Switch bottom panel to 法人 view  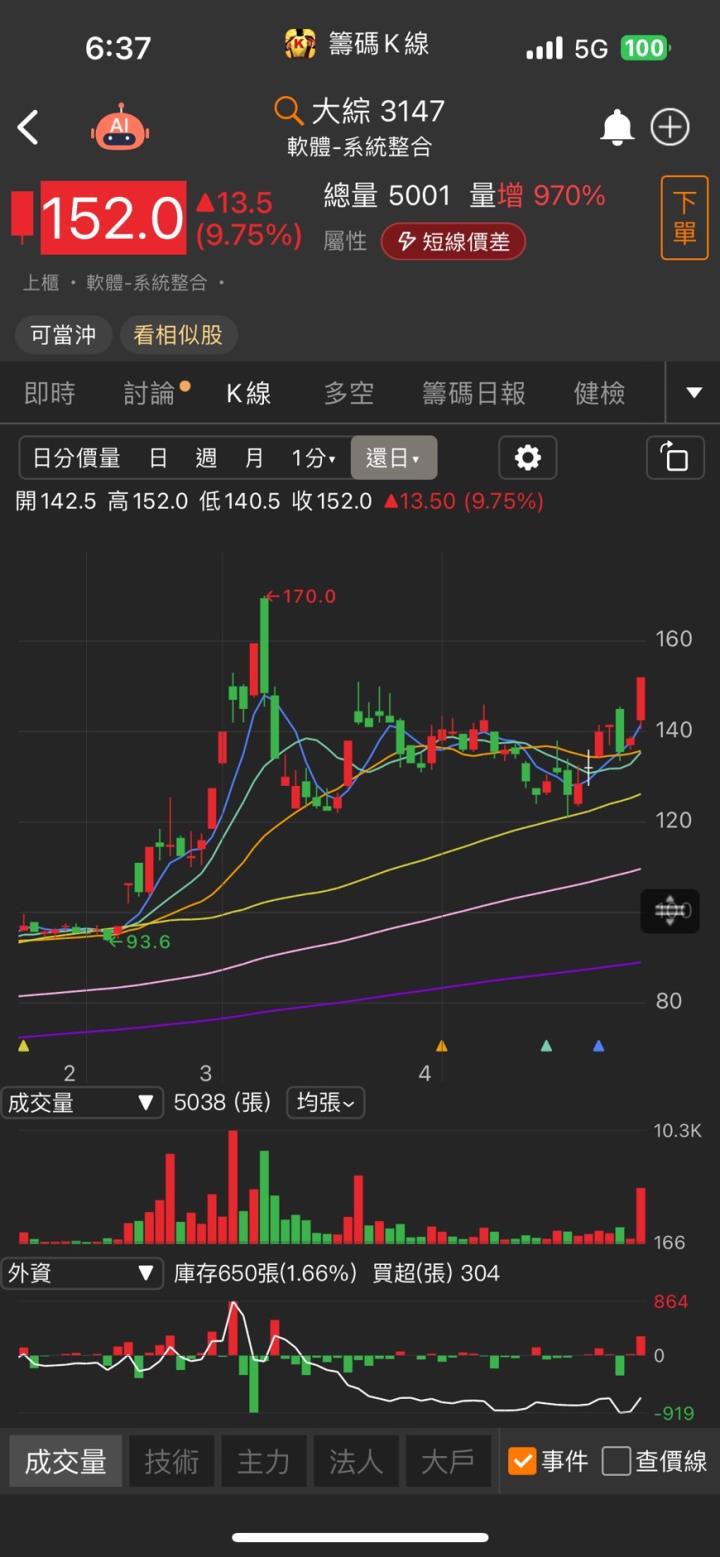point(356,1461)
